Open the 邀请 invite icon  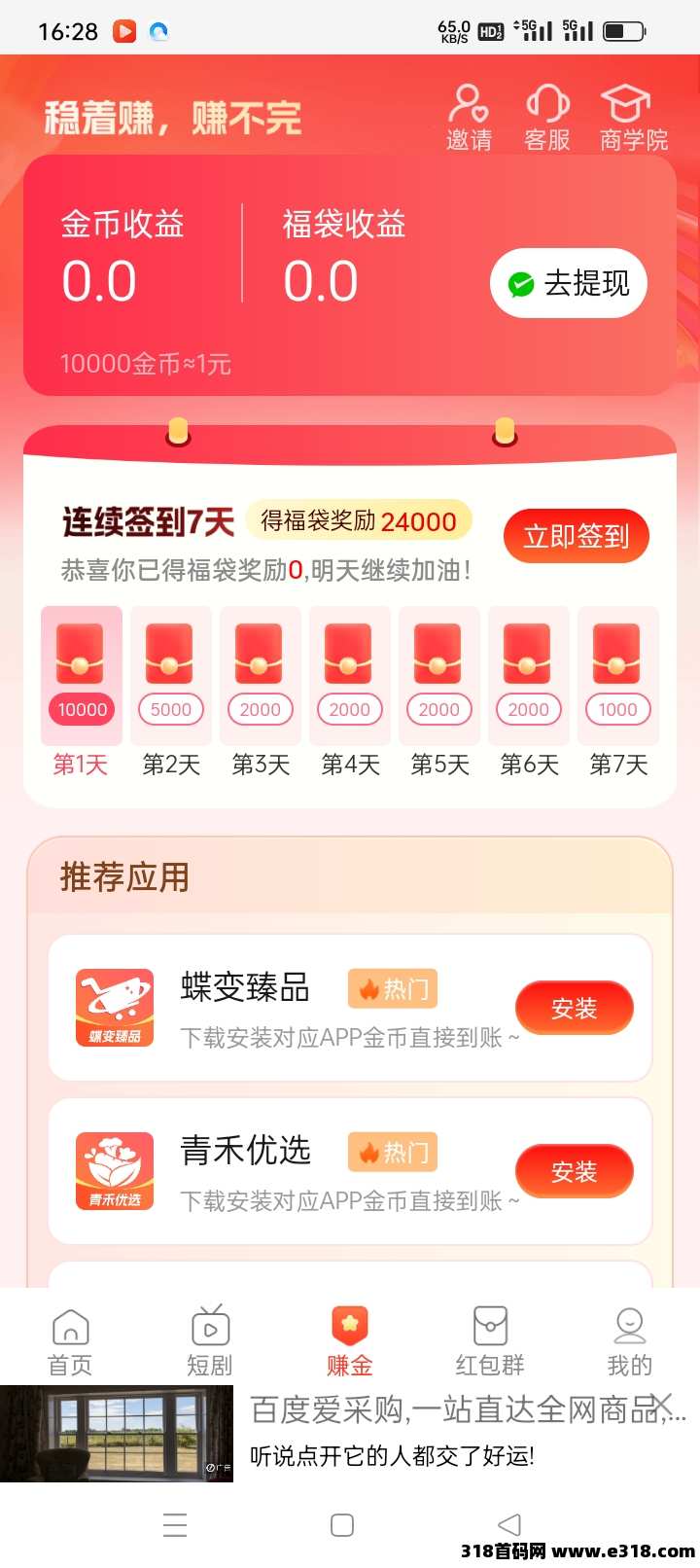coord(469,118)
